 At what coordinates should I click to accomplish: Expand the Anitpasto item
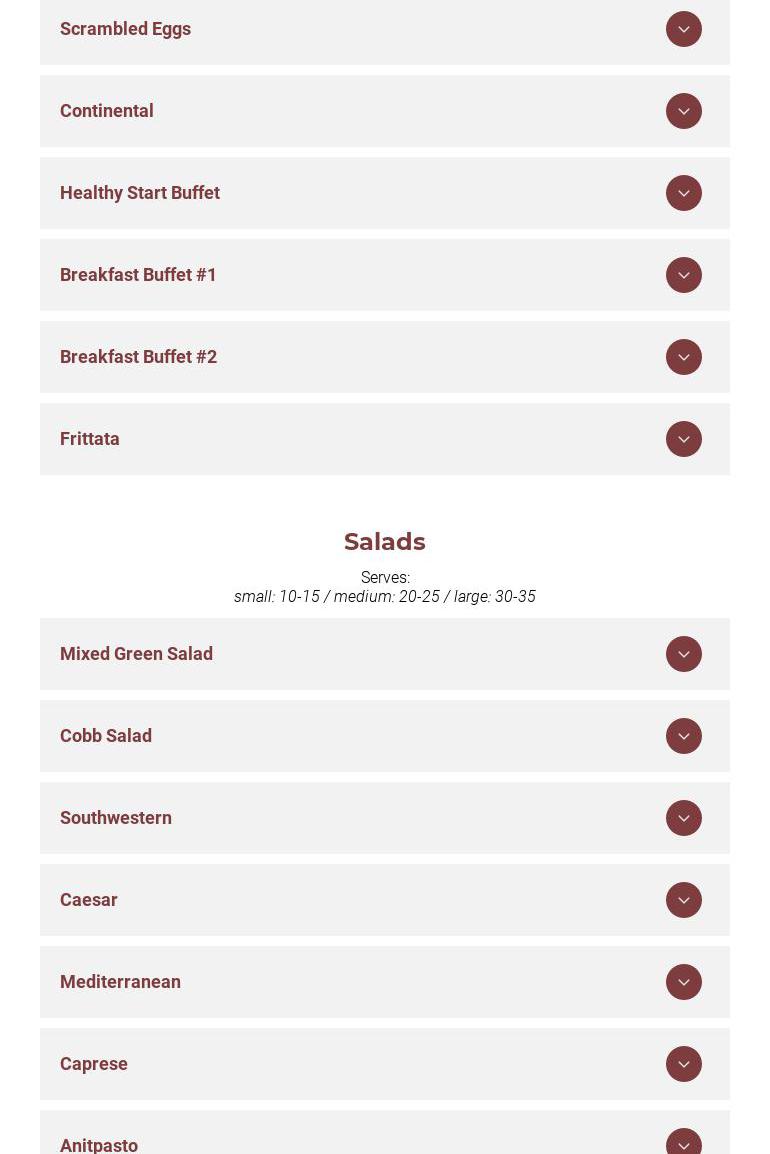pyautogui.click(x=684, y=1142)
